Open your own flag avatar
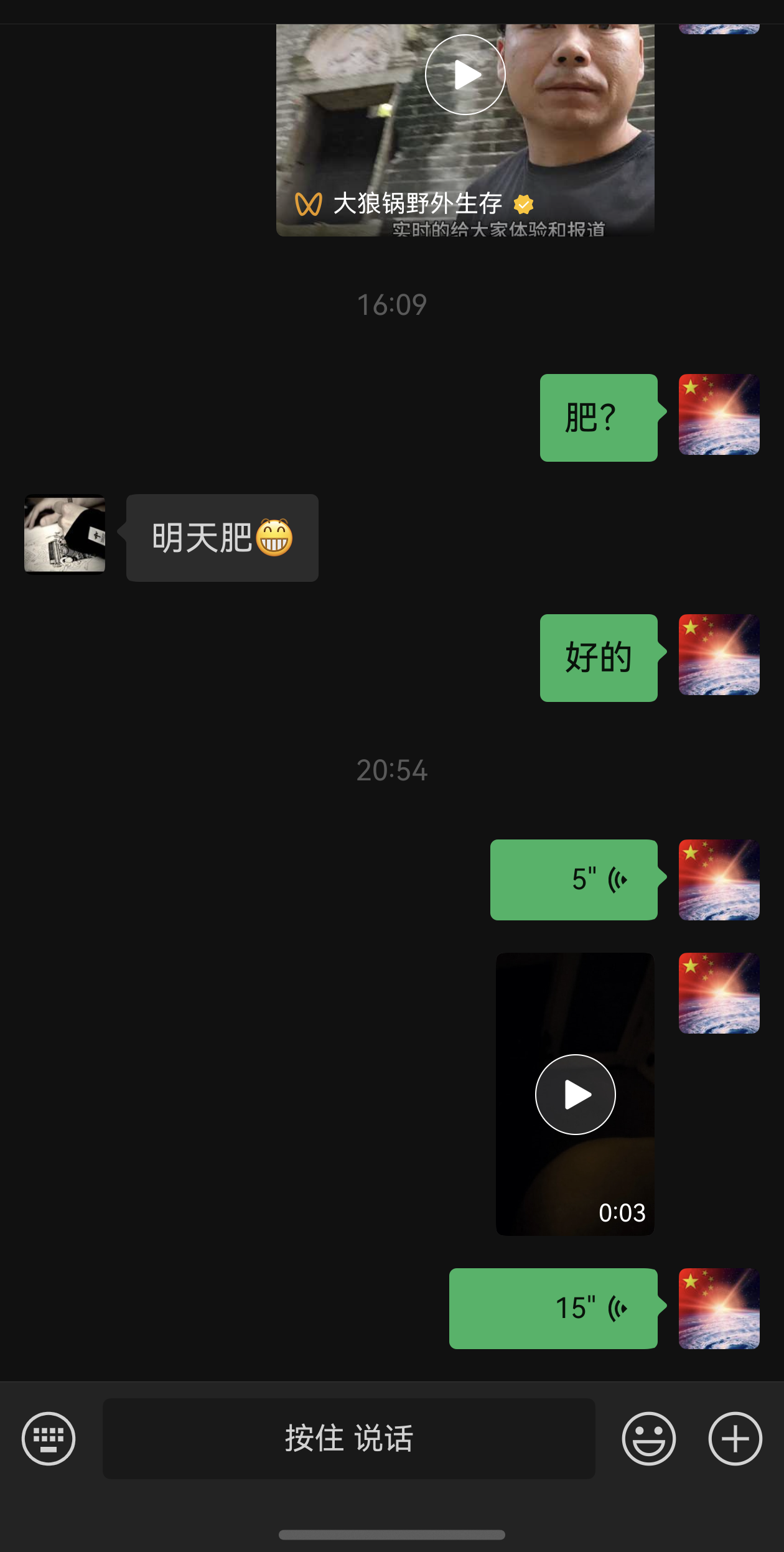784x1552 pixels. (719, 416)
